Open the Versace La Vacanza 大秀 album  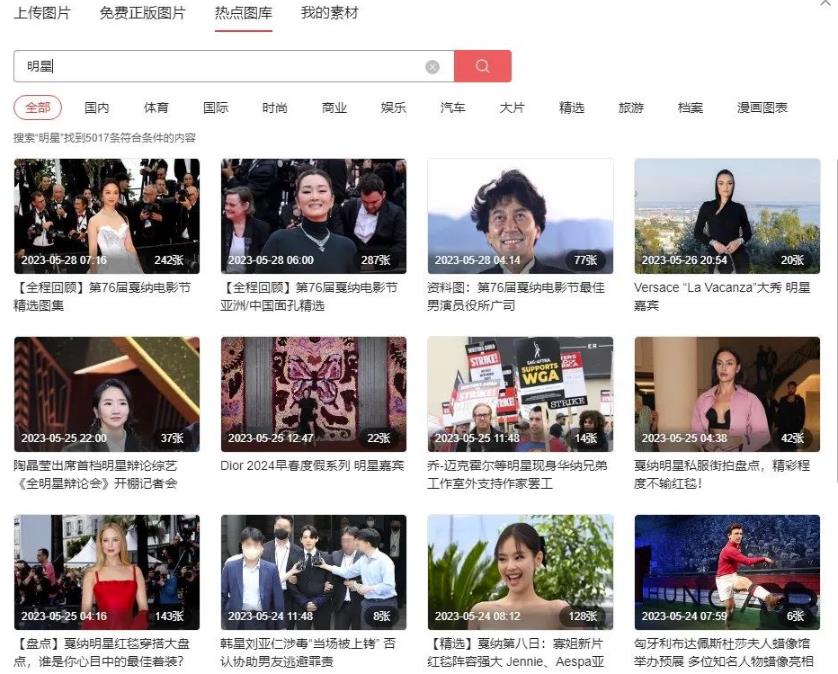click(x=727, y=216)
